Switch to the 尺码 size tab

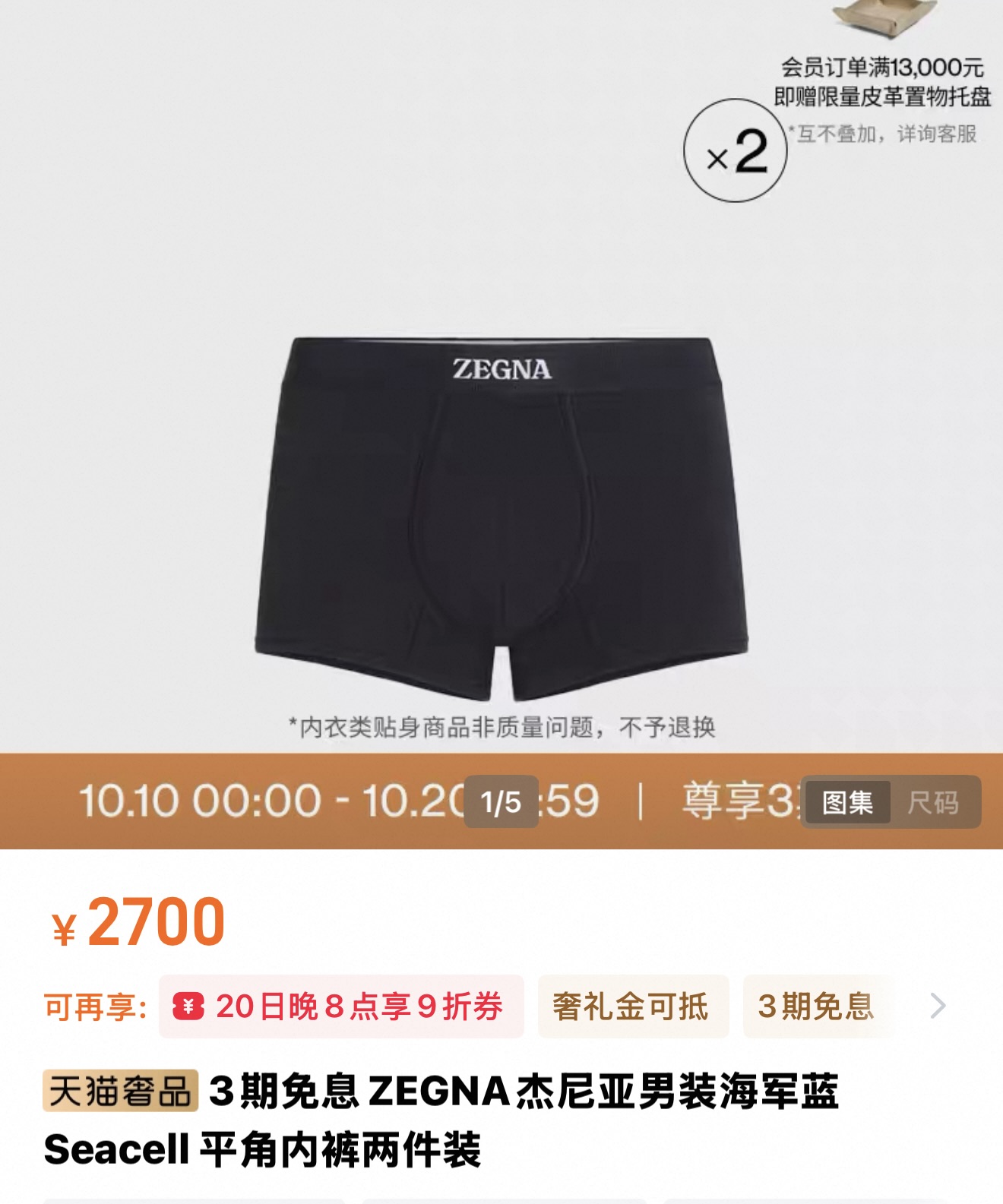(x=933, y=802)
